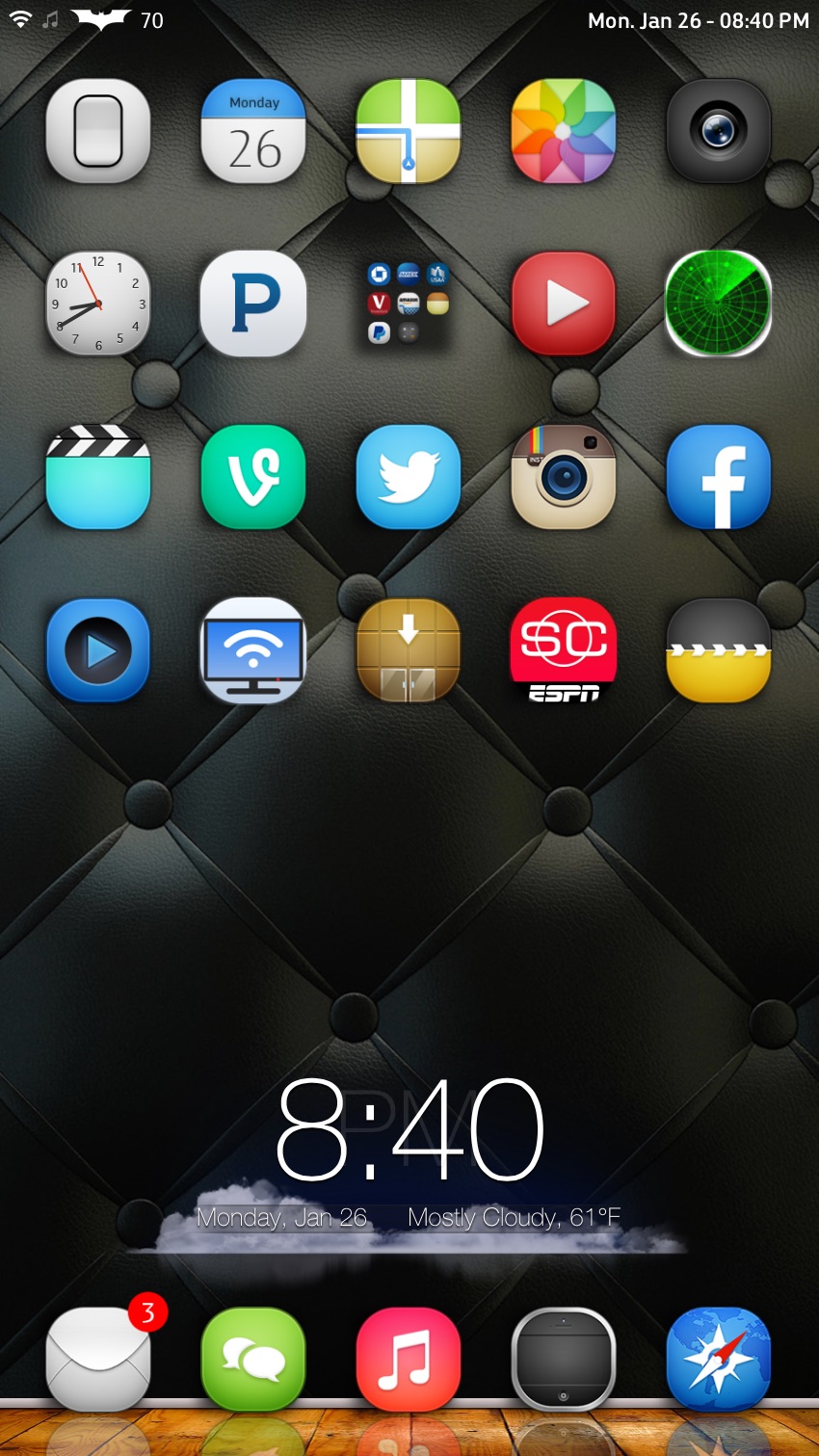Tap the weather and clock widget
819x1456 pixels.
tap(409, 1161)
